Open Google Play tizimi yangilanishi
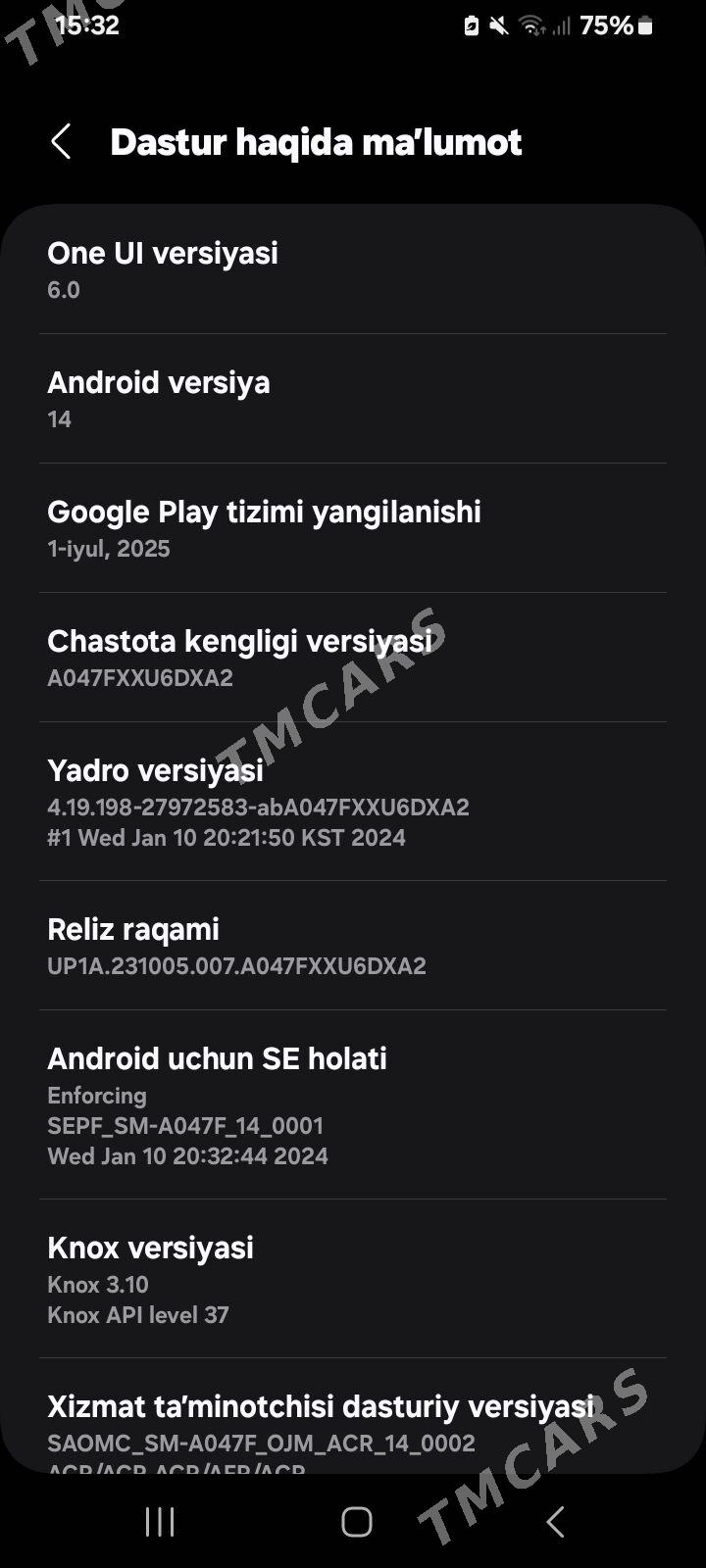Screen dimensions: 706x1568 [x=353, y=528]
